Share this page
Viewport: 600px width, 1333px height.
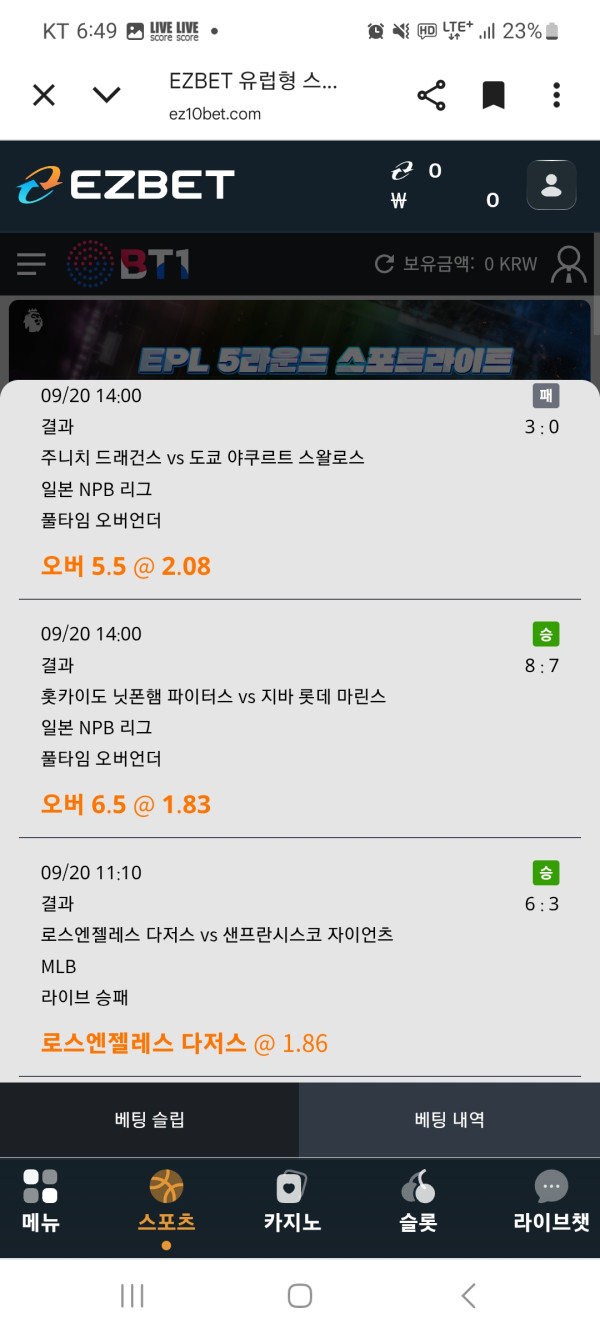pos(431,96)
